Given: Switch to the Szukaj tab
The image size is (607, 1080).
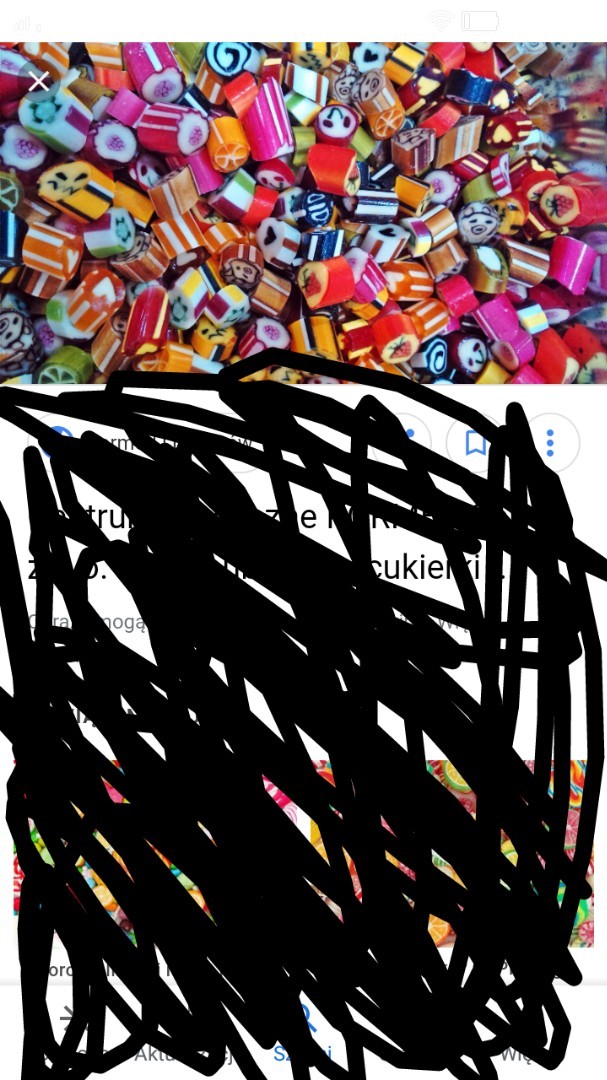Looking at the screenshot, I should (303, 1035).
